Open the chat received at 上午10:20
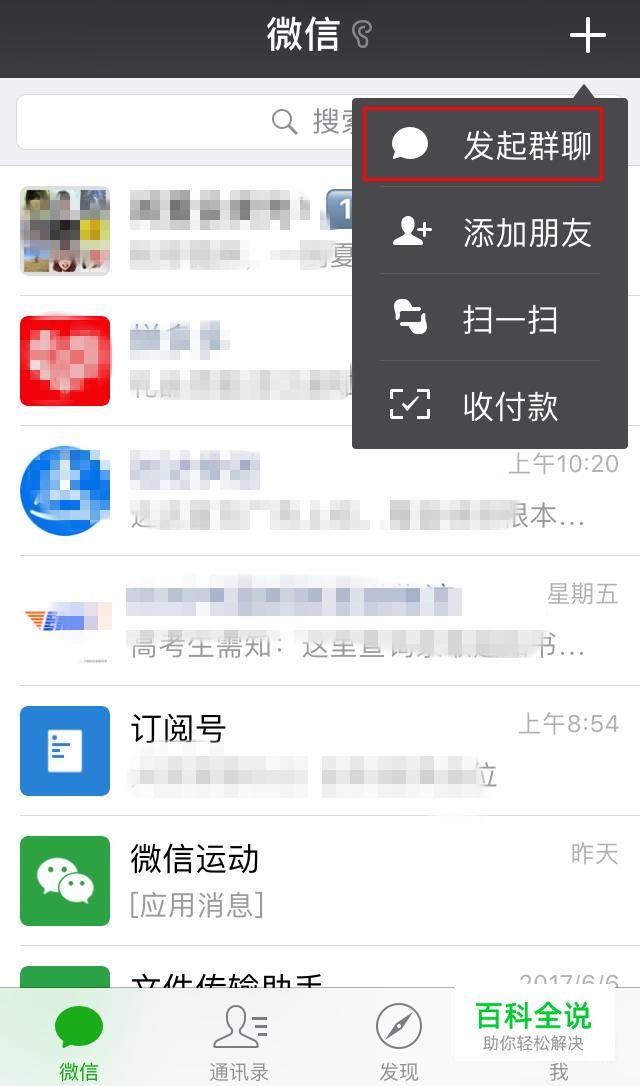 [200, 490]
